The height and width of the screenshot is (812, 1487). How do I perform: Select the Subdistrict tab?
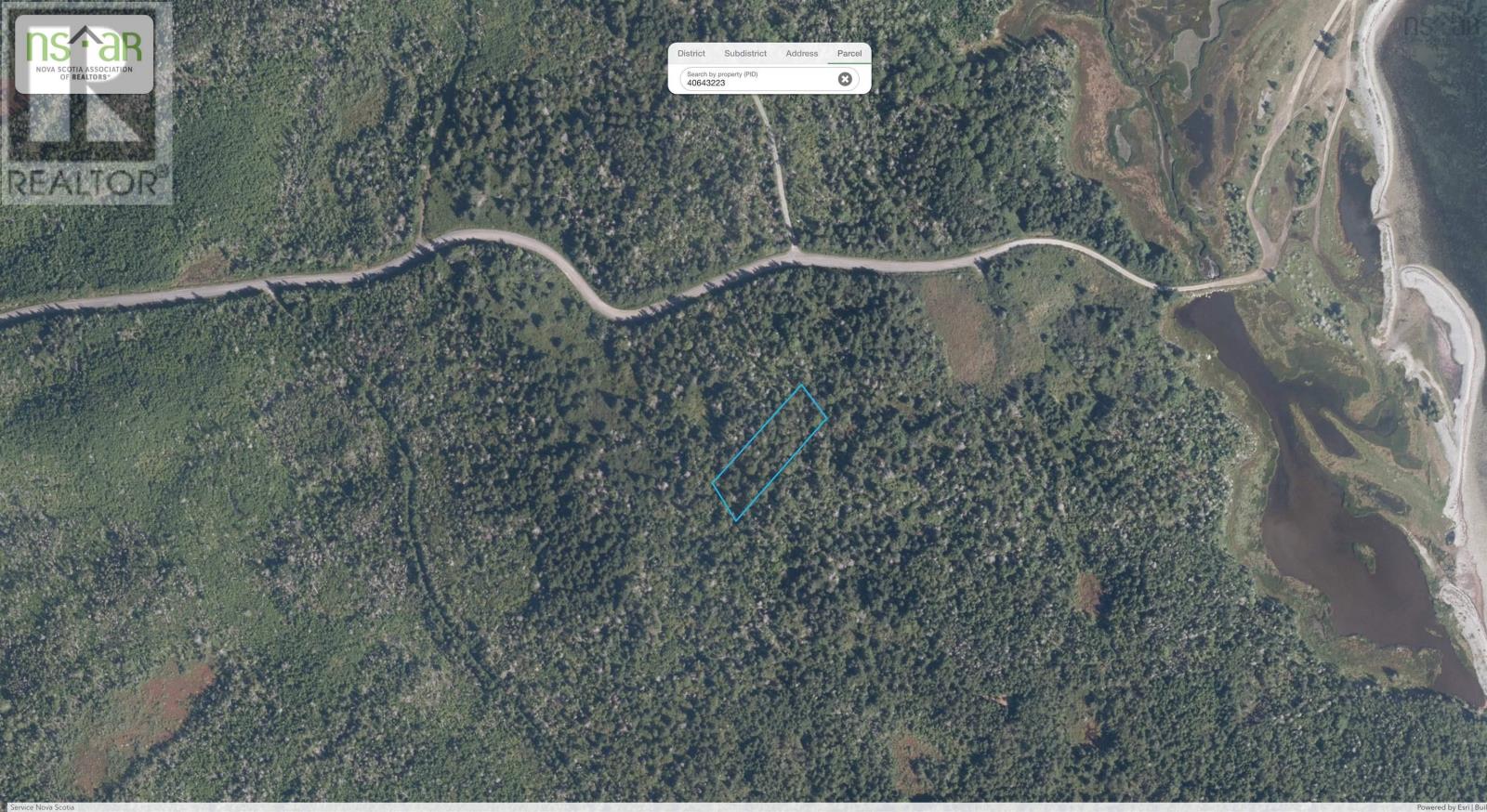(x=745, y=54)
